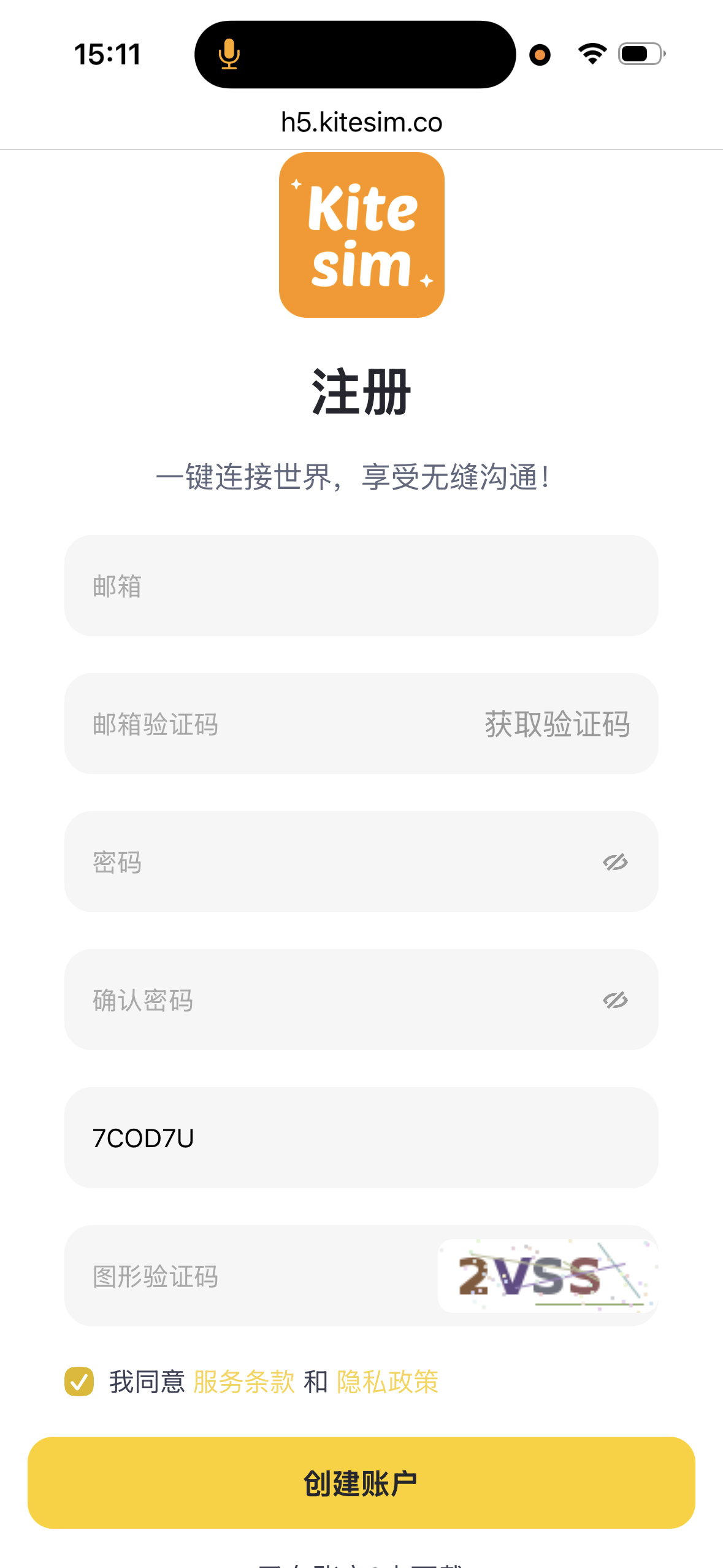Screen dimensions: 723x1568
Task: Focus the 邮箱验证码 input field
Action: pos(270,724)
